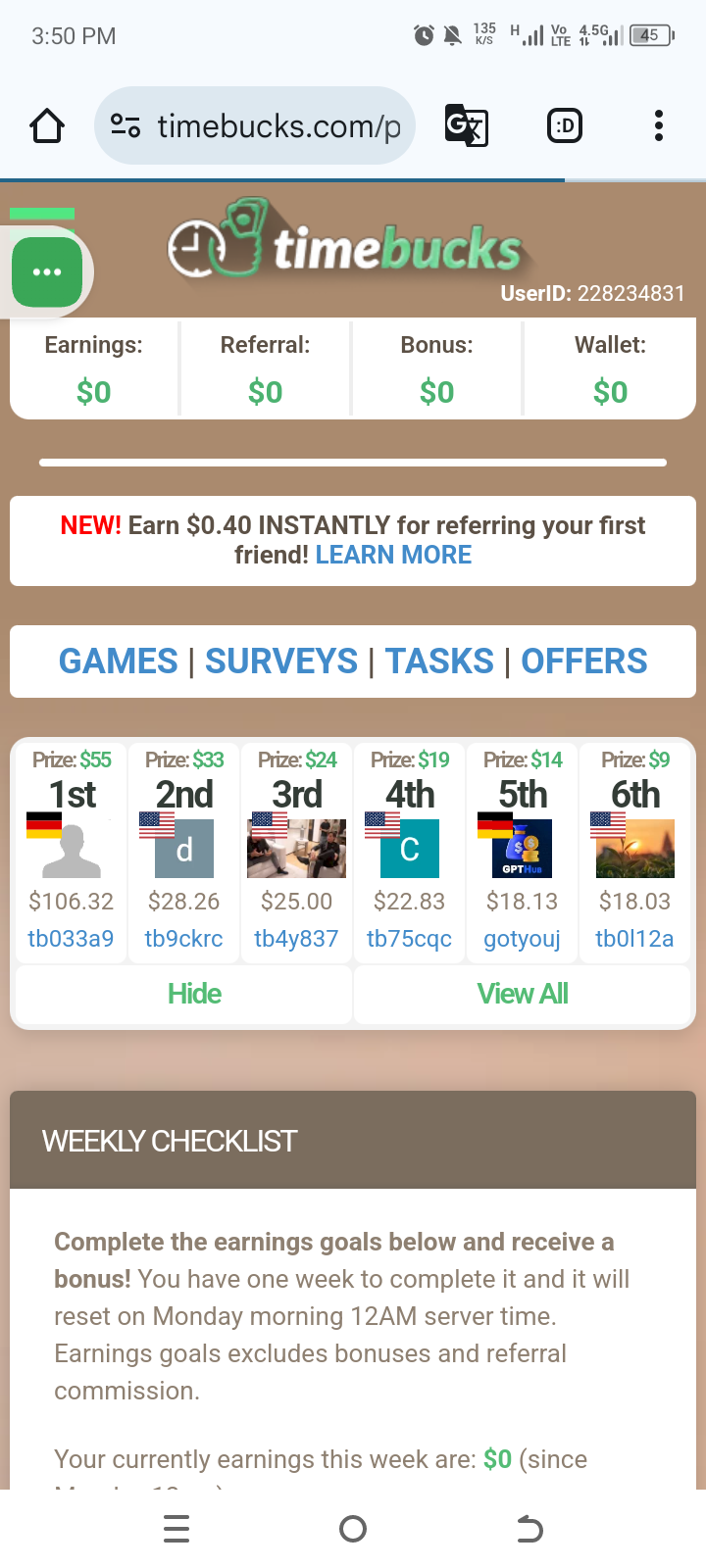
Task: Open the green three-dot site menu
Action: (47, 272)
